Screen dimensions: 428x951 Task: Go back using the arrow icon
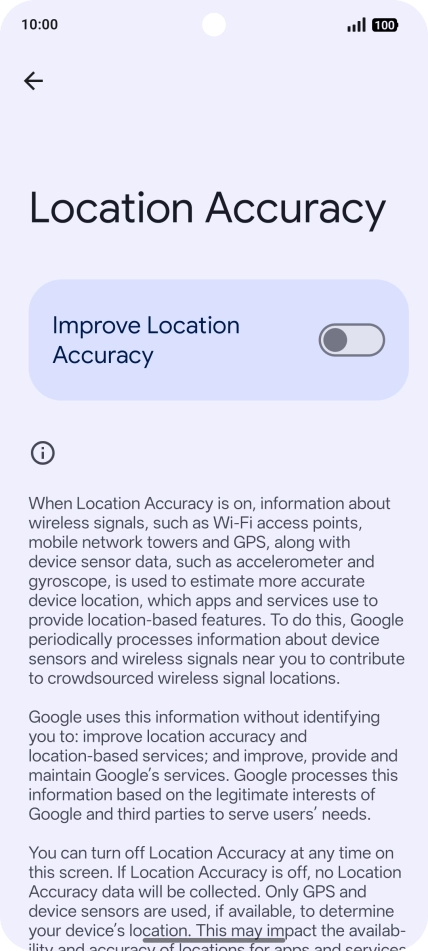click(33, 81)
